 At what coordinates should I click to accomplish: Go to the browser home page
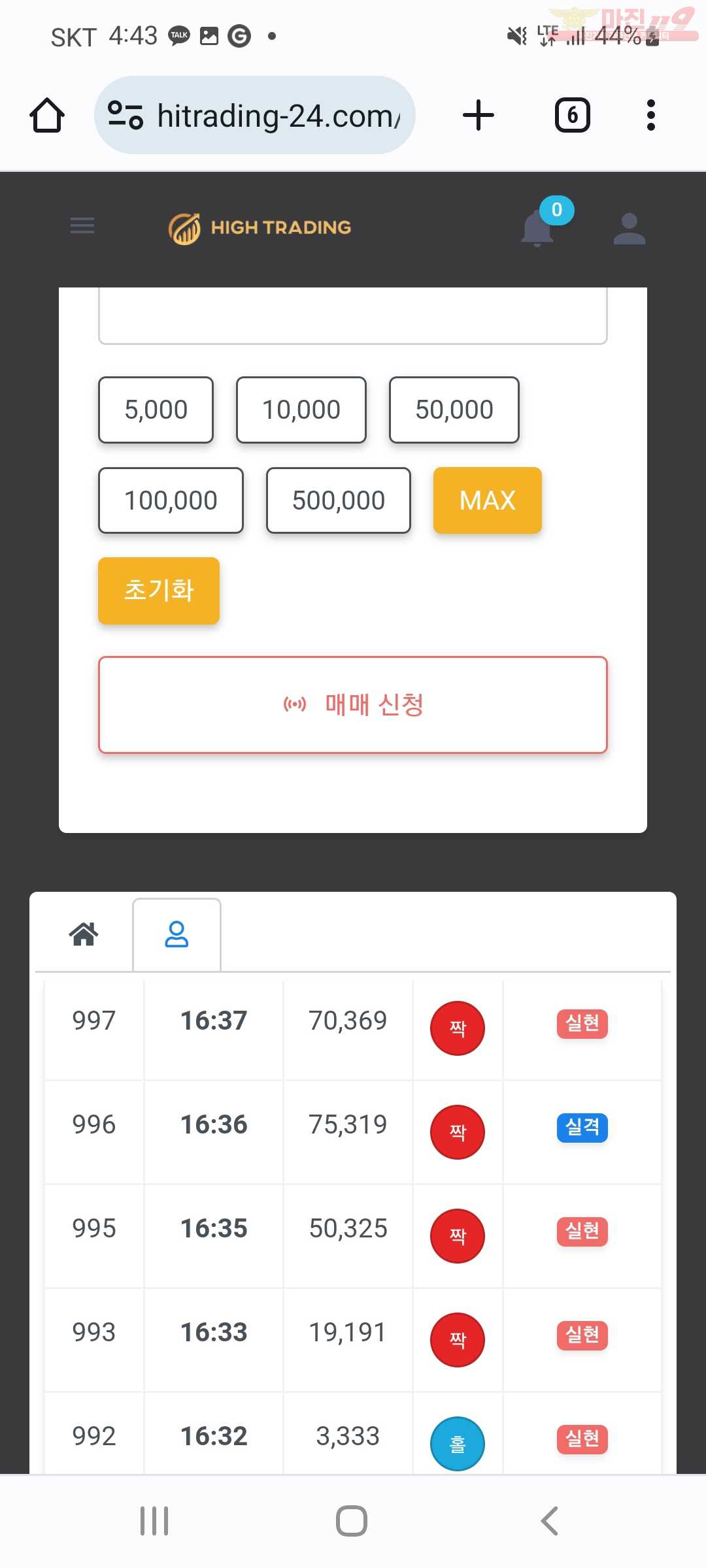point(47,116)
